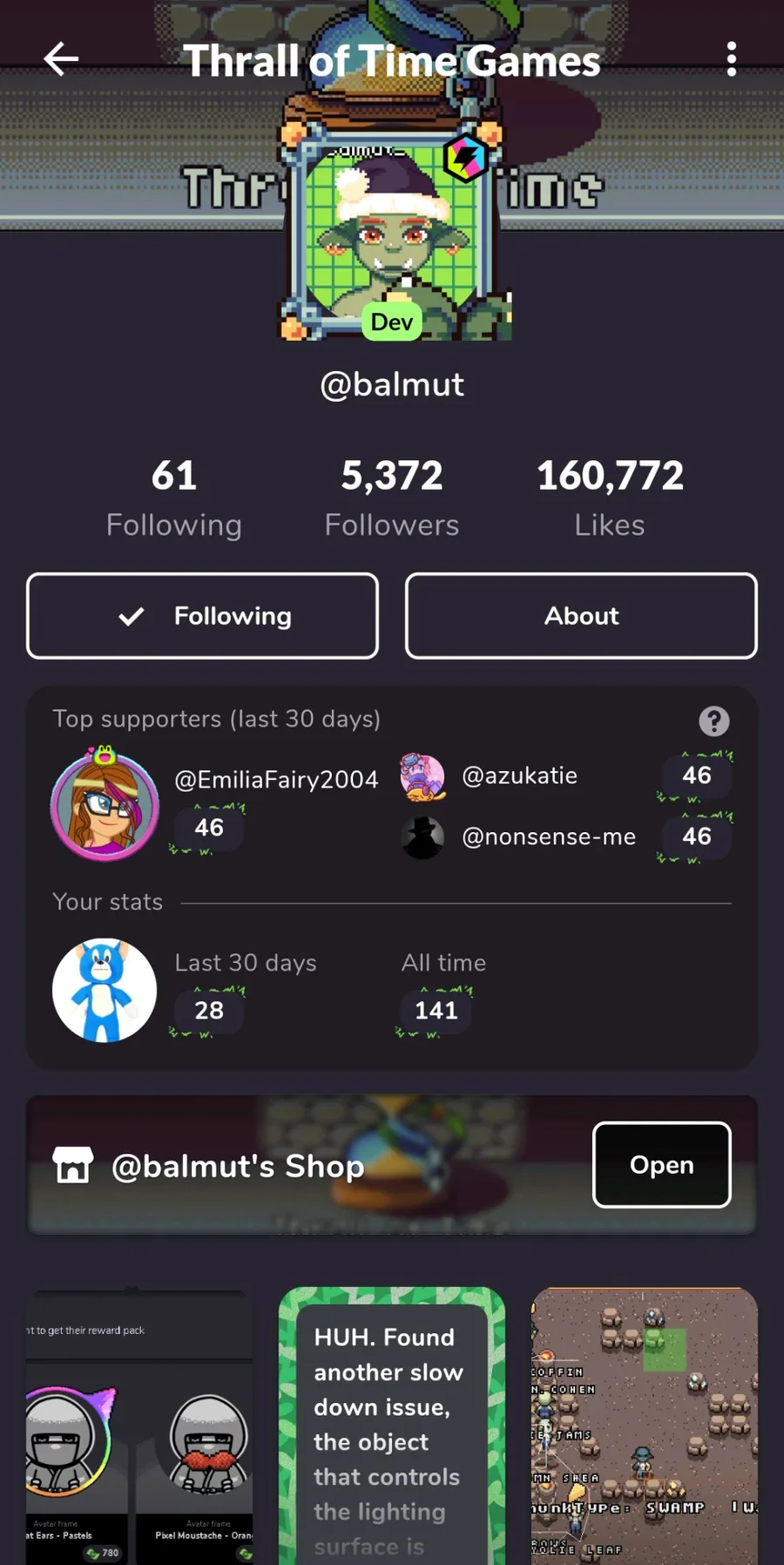
Task: Open the About section
Action: coord(581,615)
